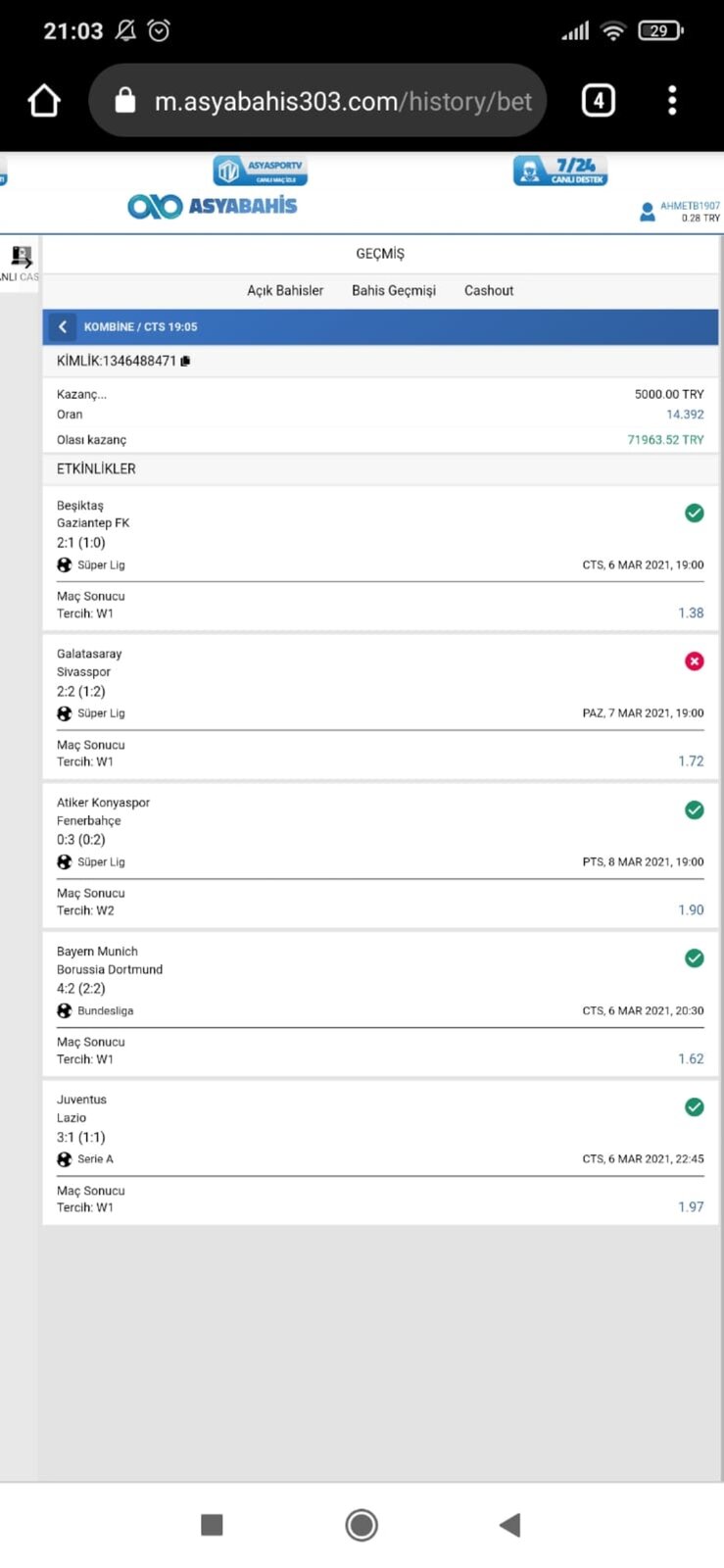The width and height of the screenshot is (724, 1568).
Task: Open the side menu icon at left
Action: click(21, 257)
